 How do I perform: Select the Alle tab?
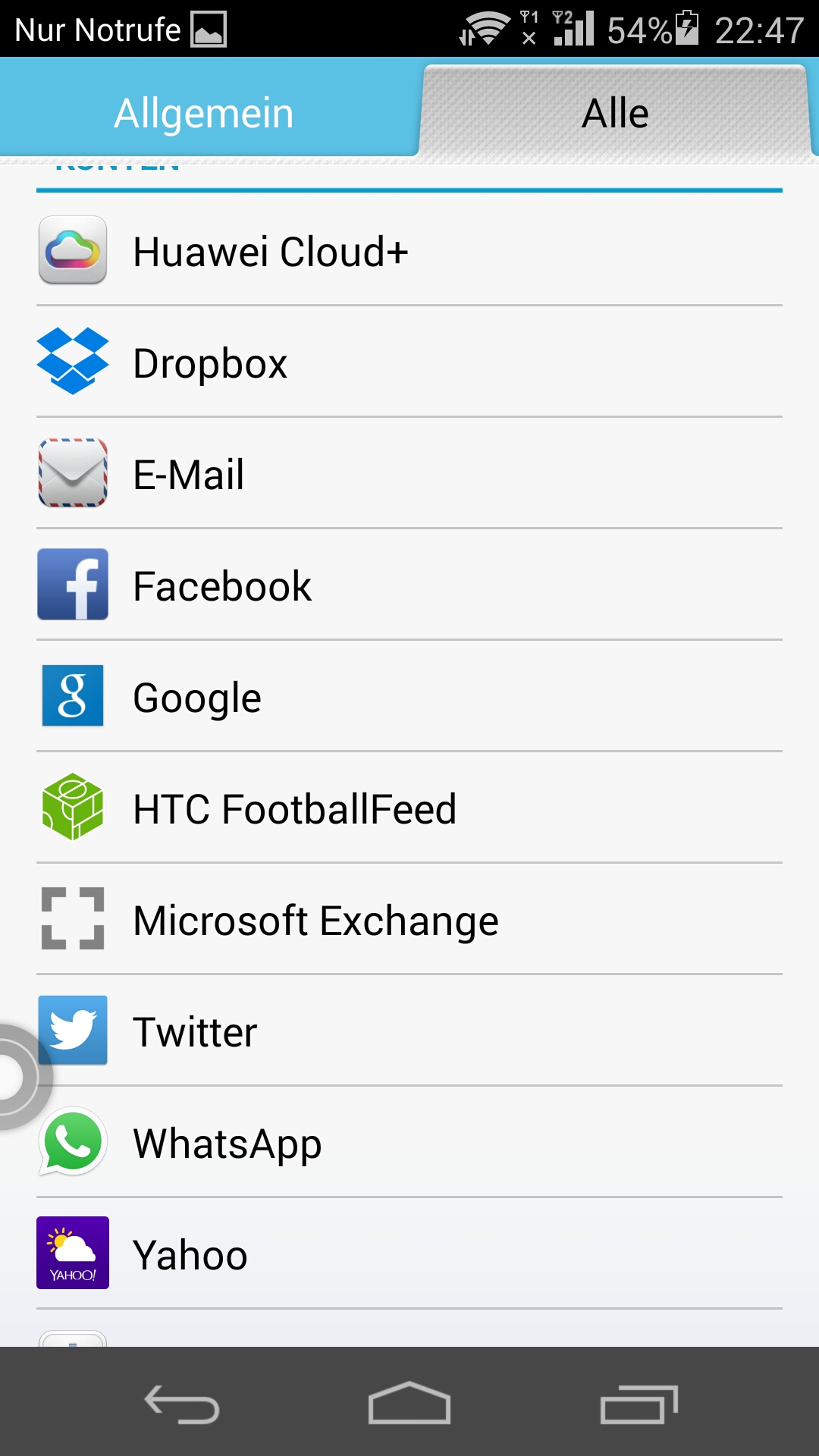coord(616,112)
